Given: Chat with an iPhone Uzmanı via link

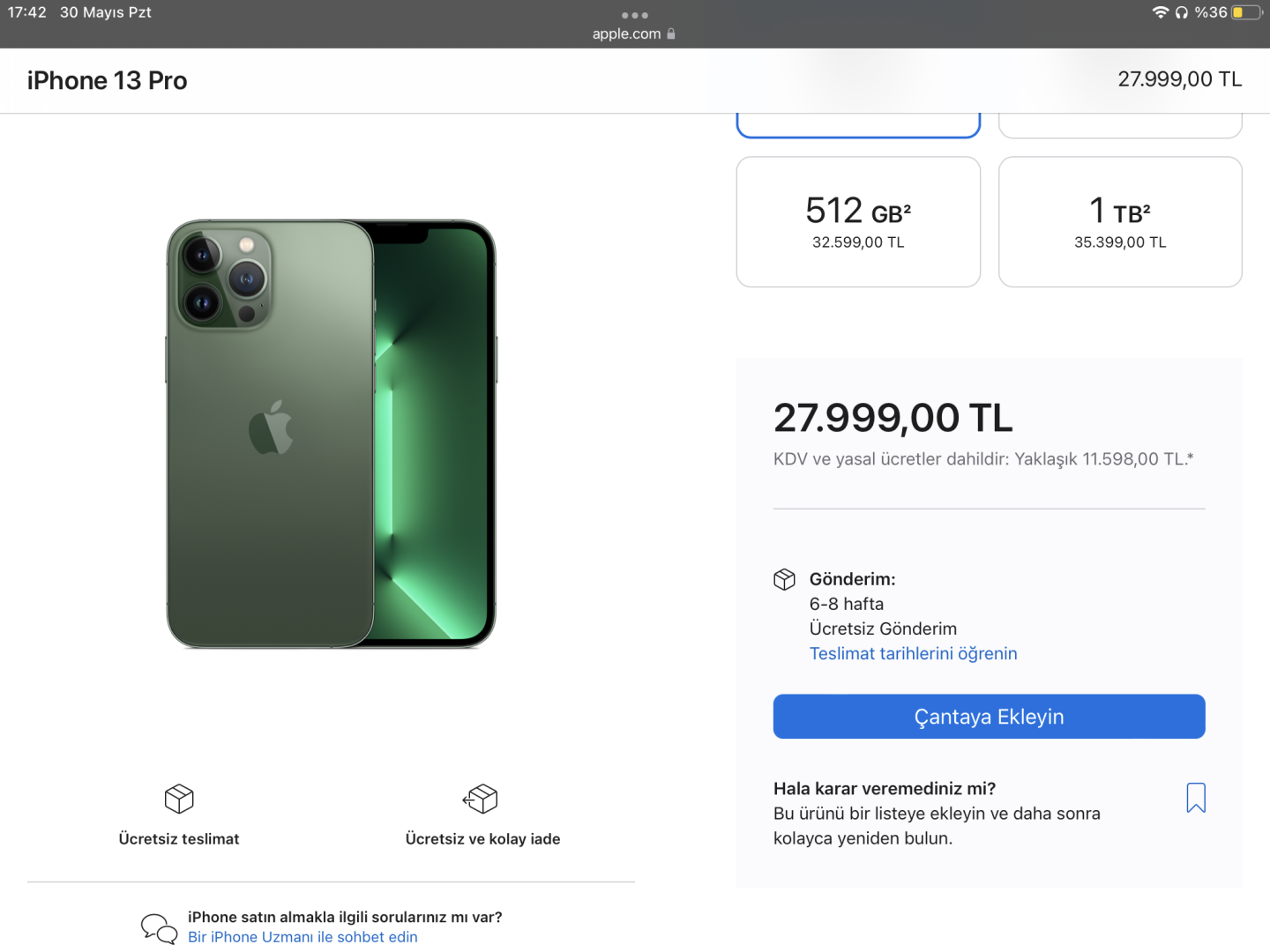Looking at the screenshot, I should (303, 937).
